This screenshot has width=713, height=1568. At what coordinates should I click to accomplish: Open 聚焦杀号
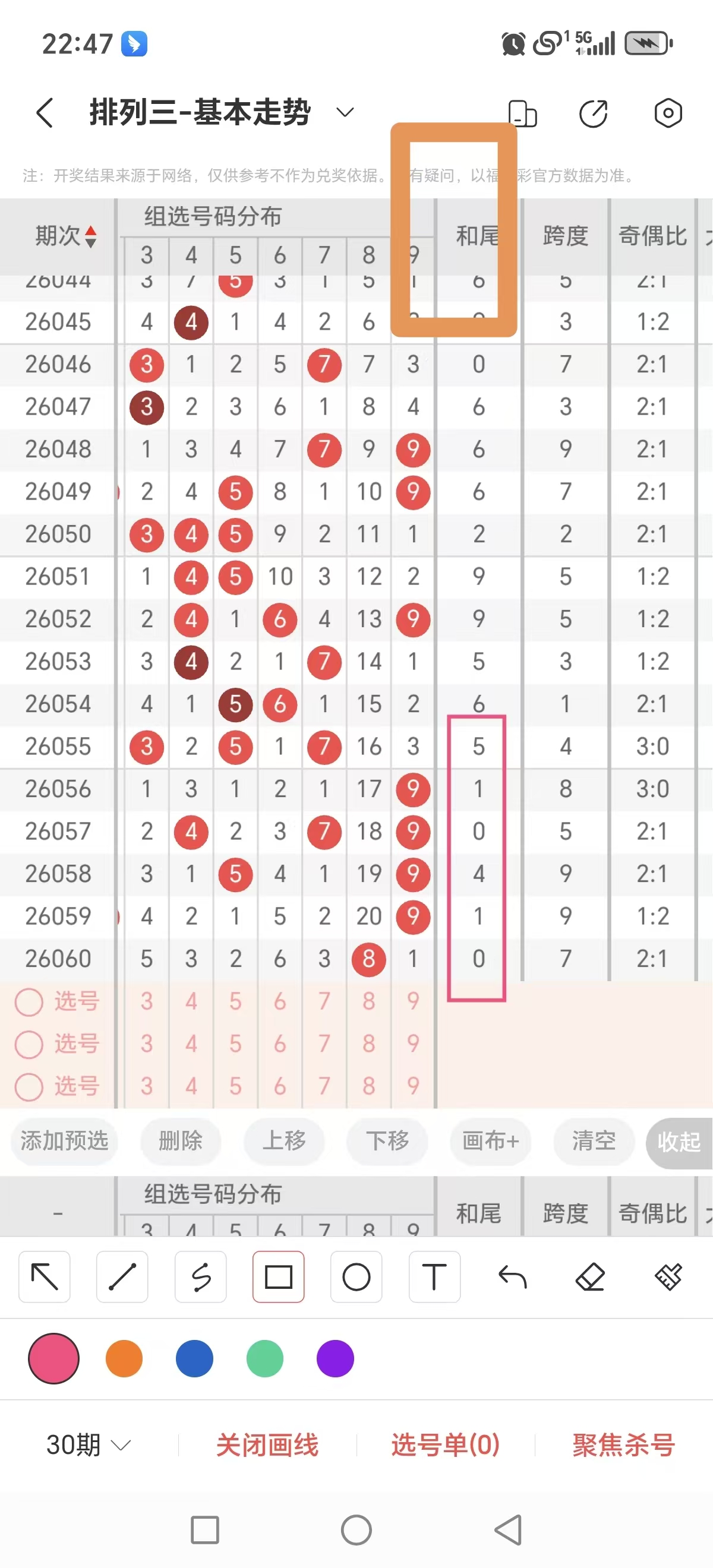(x=623, y=1445)
